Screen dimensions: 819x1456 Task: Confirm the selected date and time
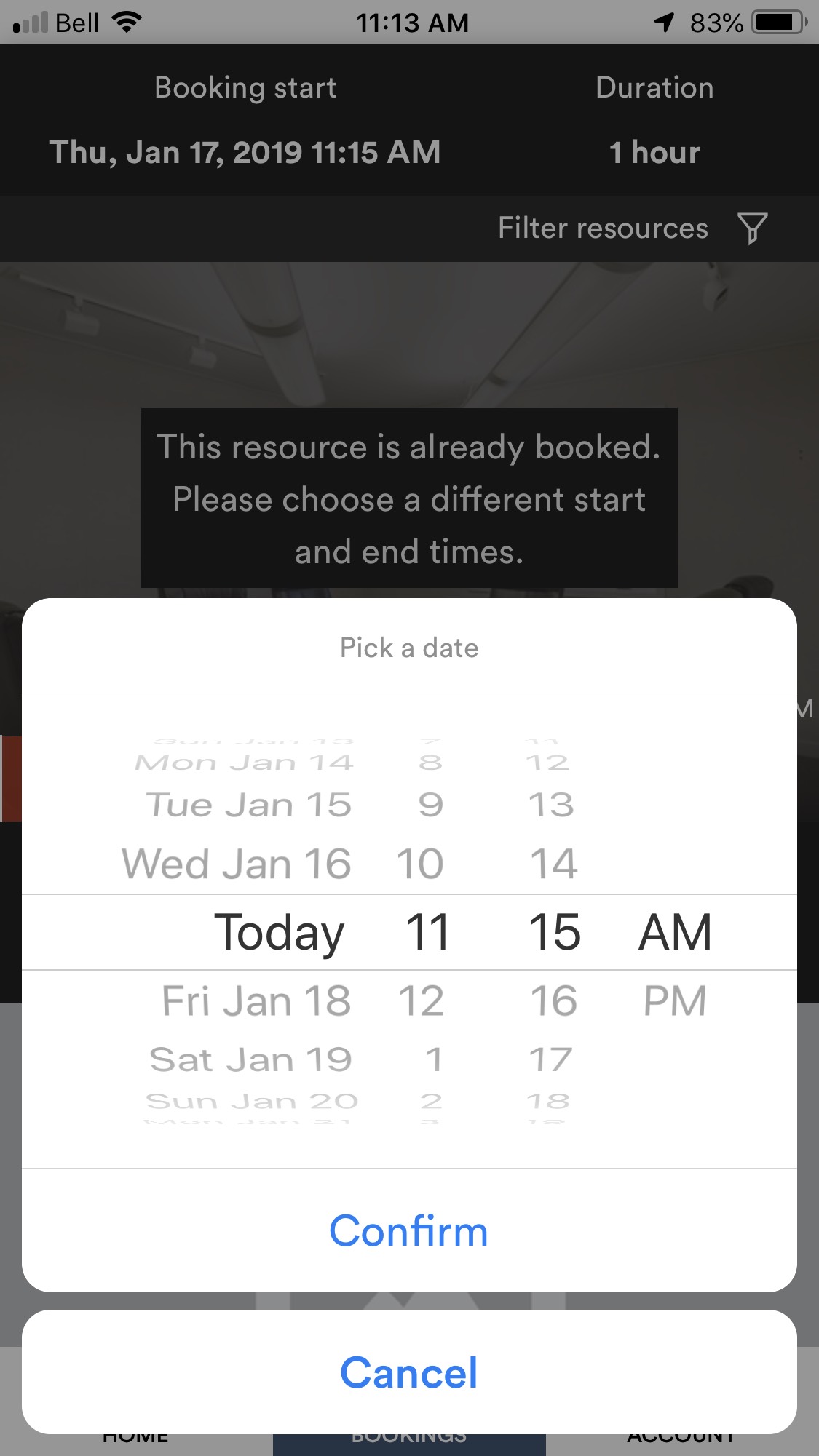pyautogui.click(x=408, y=1230)
